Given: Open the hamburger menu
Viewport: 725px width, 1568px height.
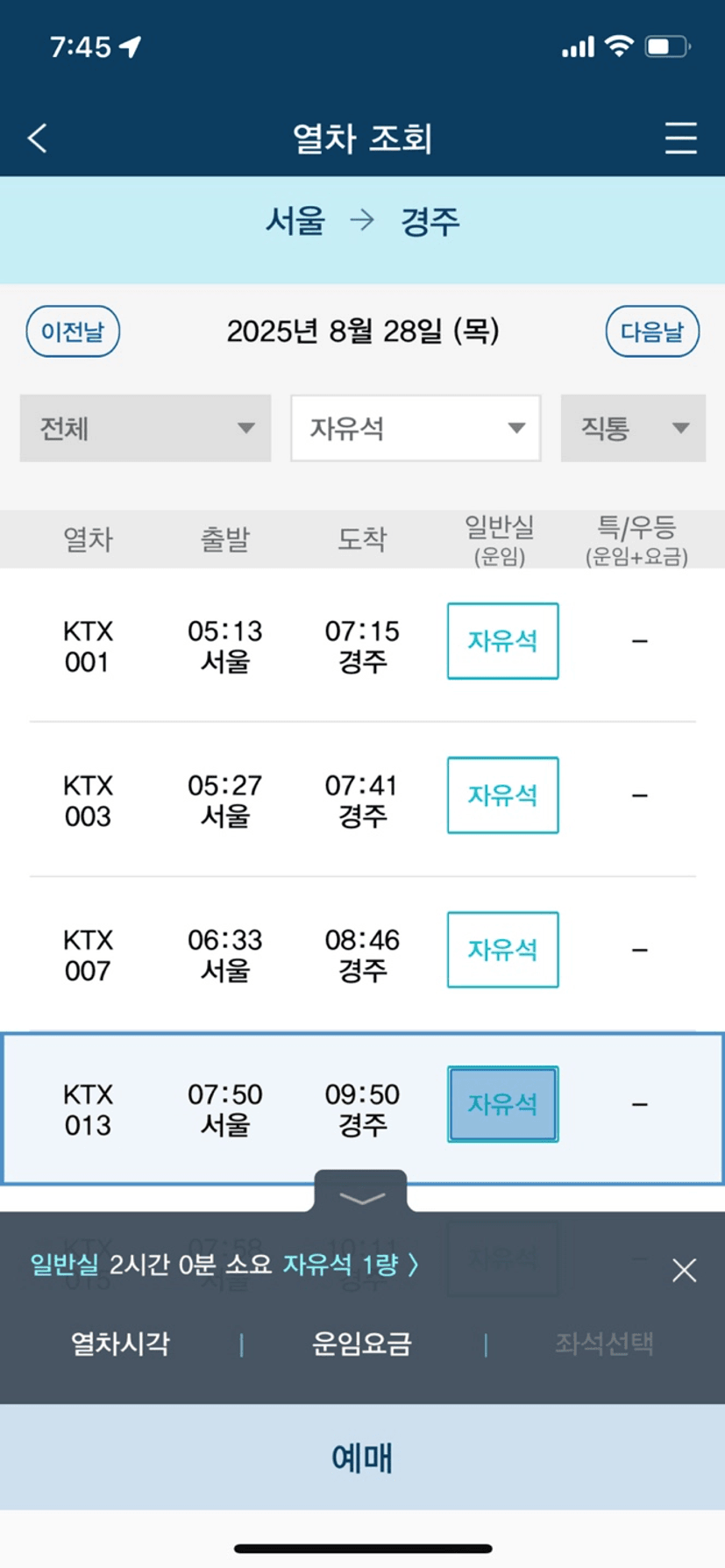Looking at the screenshot, I should [x=680, y=139].
